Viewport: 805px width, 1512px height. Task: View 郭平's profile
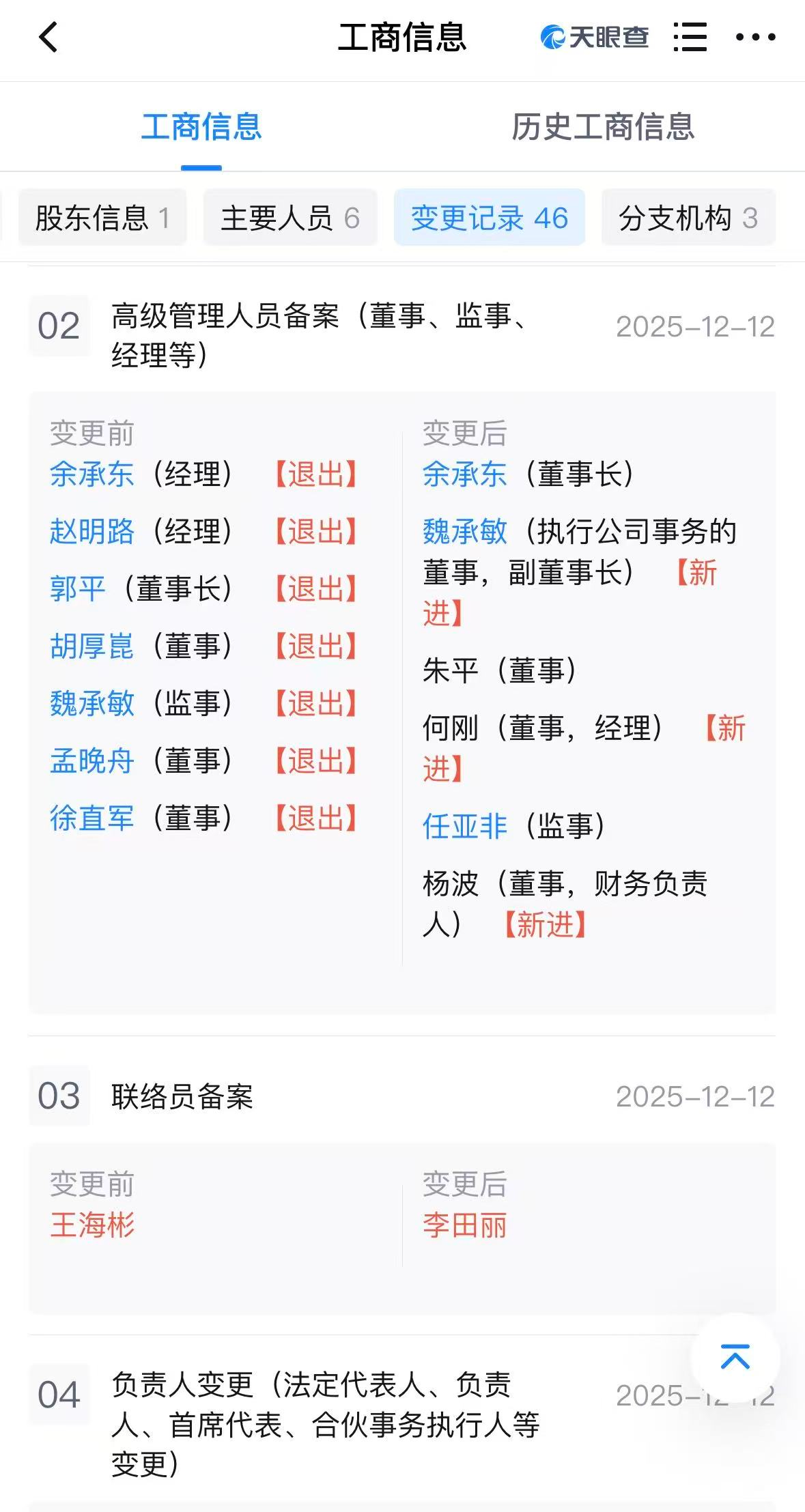click(x=78, y=589)
